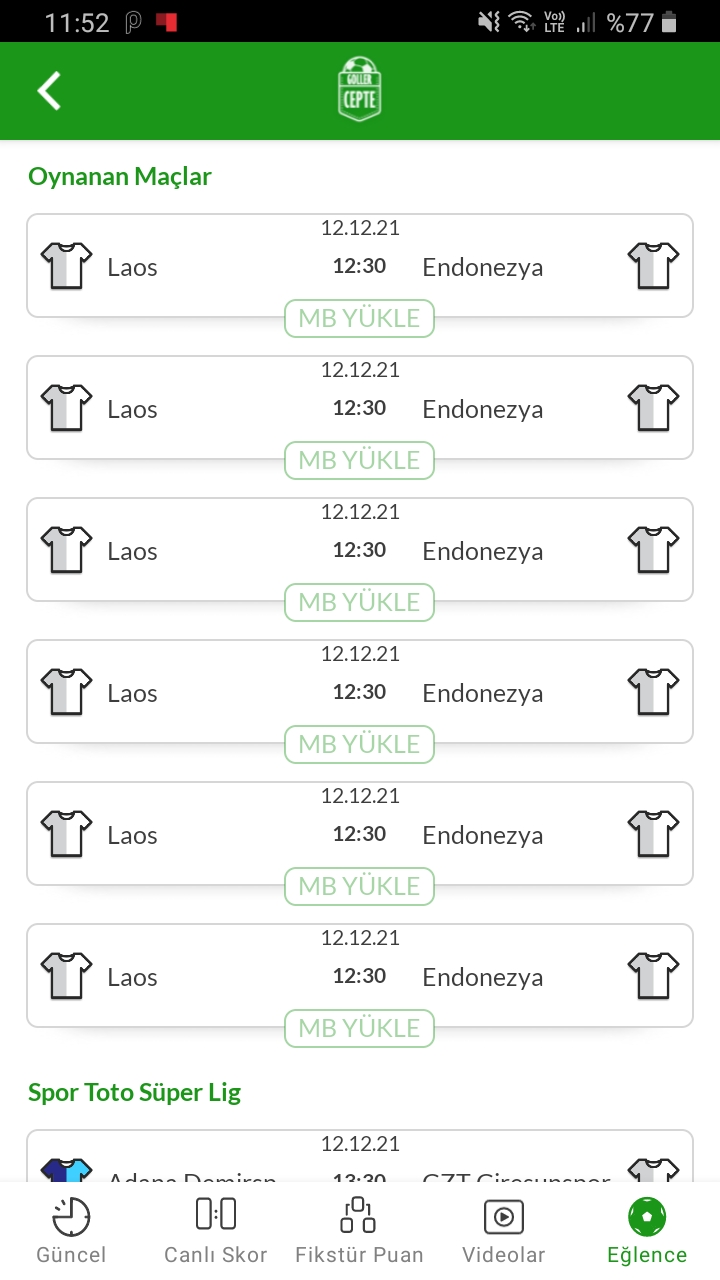The height and width of the screenshot is (1280, 720).
Task: Go back using the top arrow
Action: tap(49, 90)
